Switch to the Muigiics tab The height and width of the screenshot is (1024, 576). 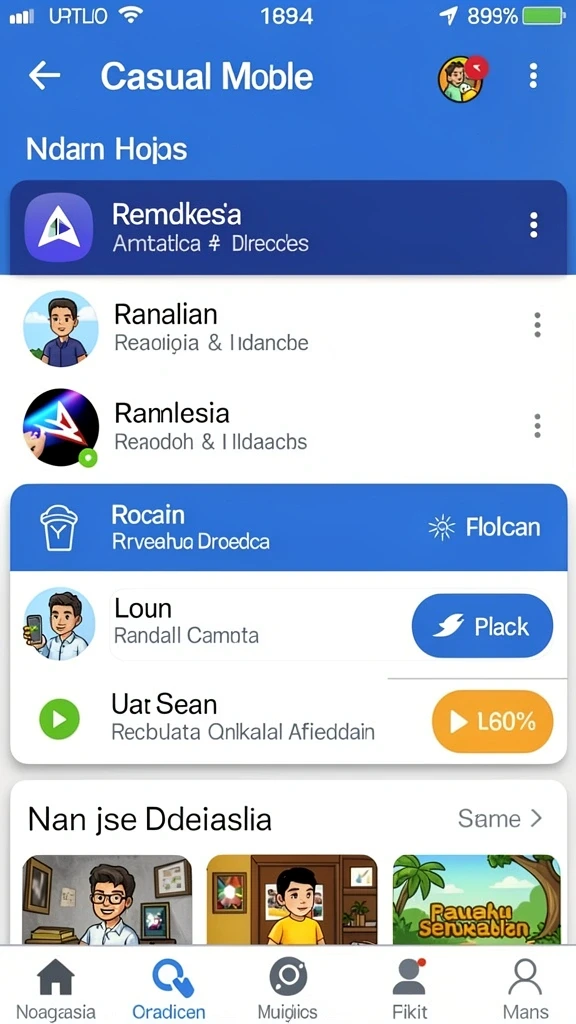[x=287, y=986]
